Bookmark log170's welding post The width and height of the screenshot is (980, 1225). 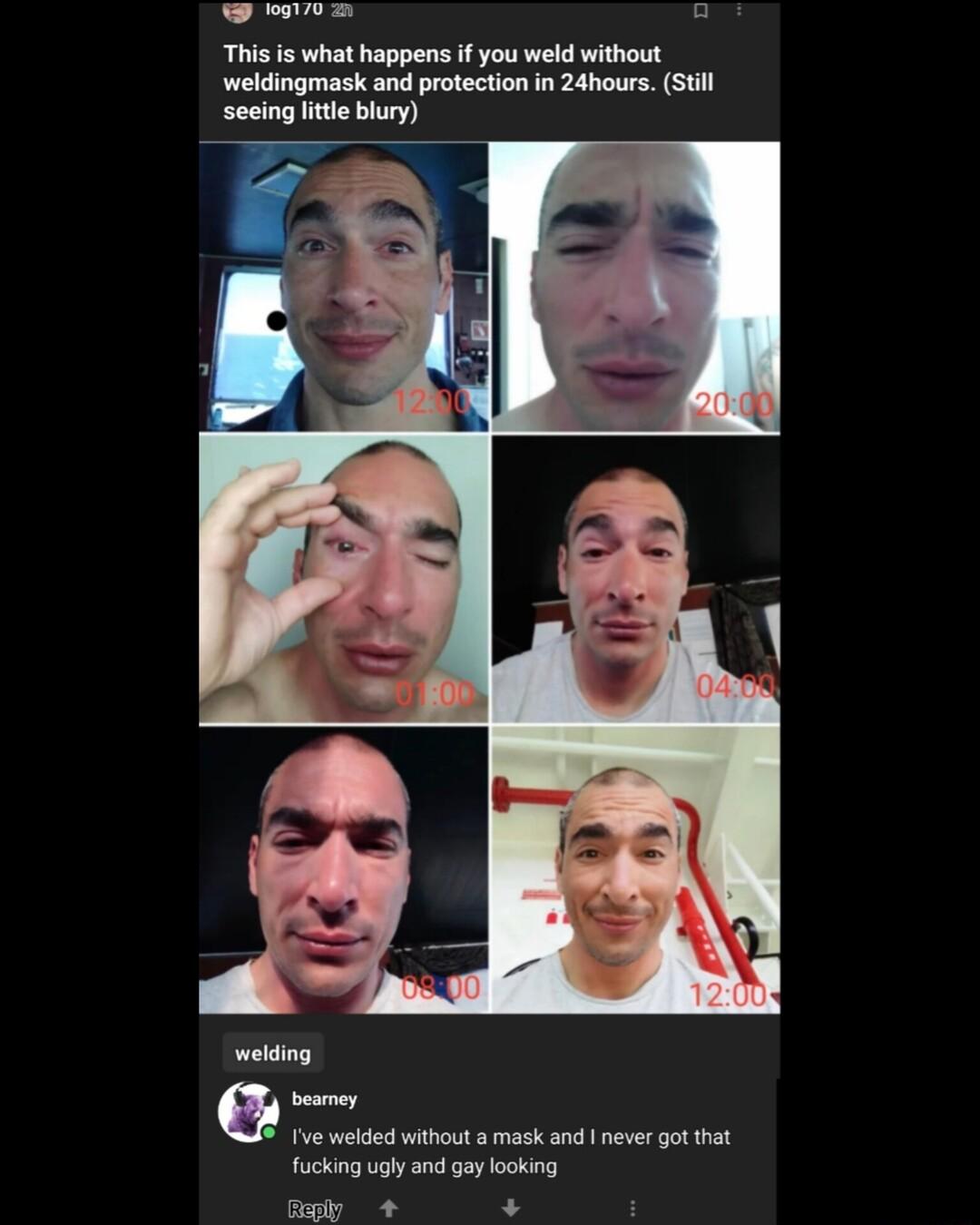click(701, 11)
